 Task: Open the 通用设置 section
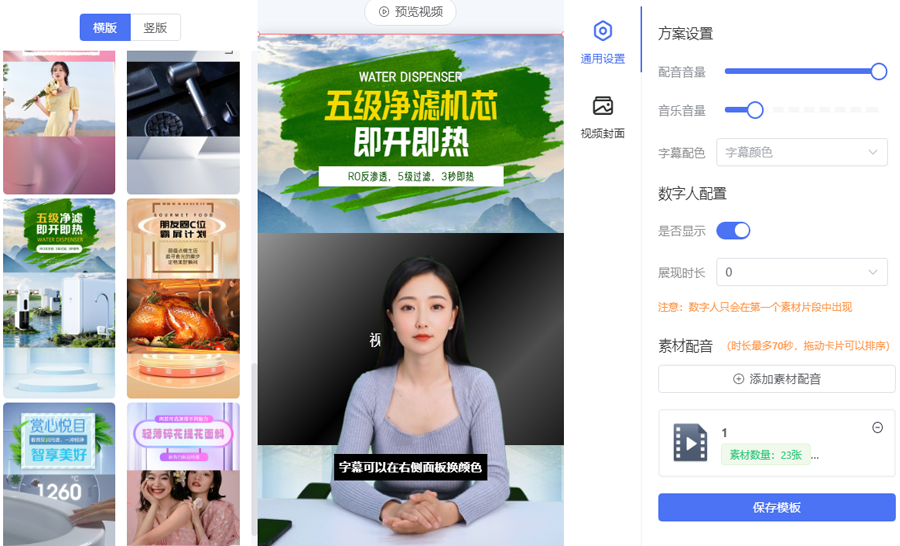(x=602, y=42)
